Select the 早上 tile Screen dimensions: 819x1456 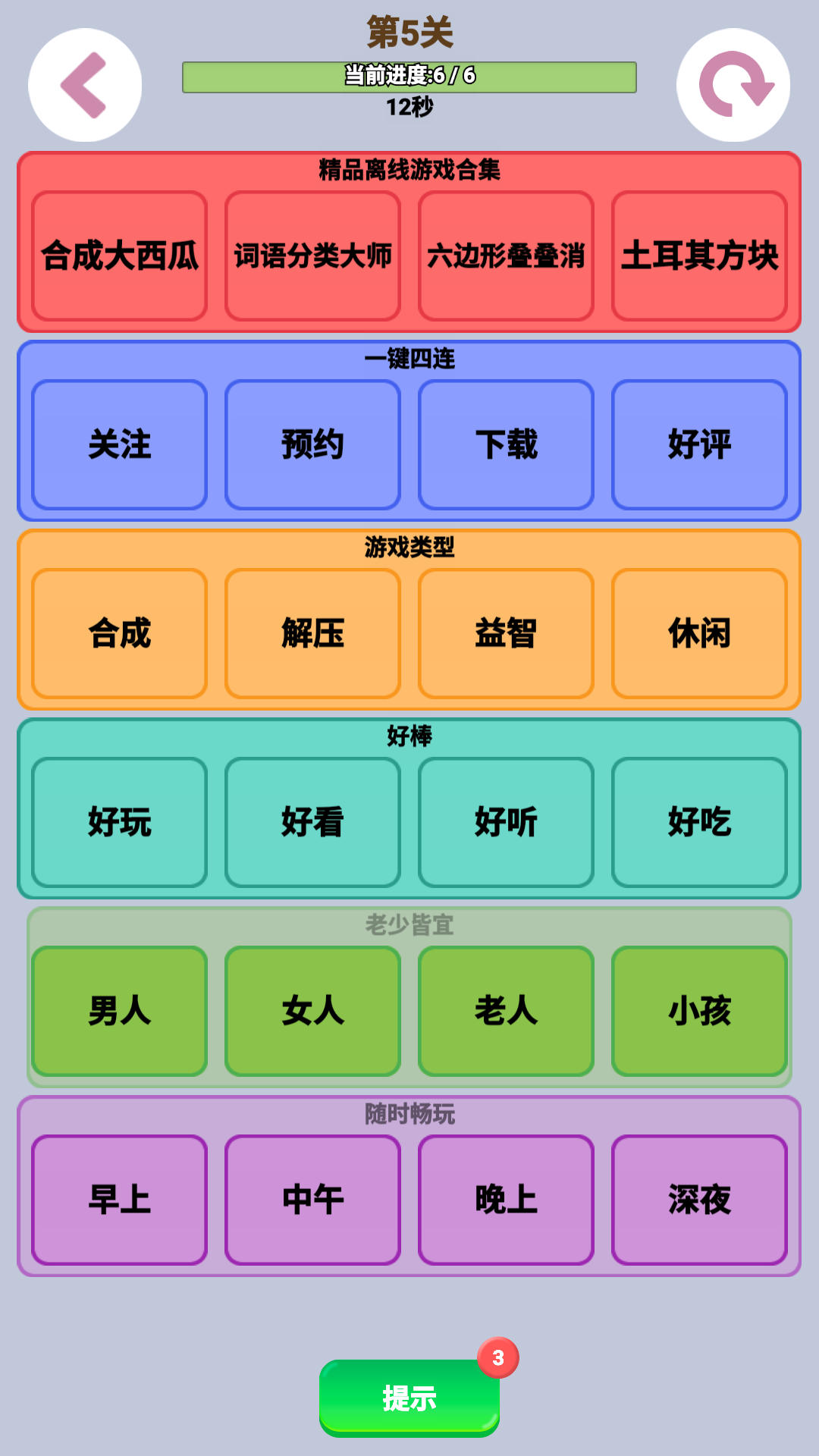pyautogui.click(x=119, y=1200)
